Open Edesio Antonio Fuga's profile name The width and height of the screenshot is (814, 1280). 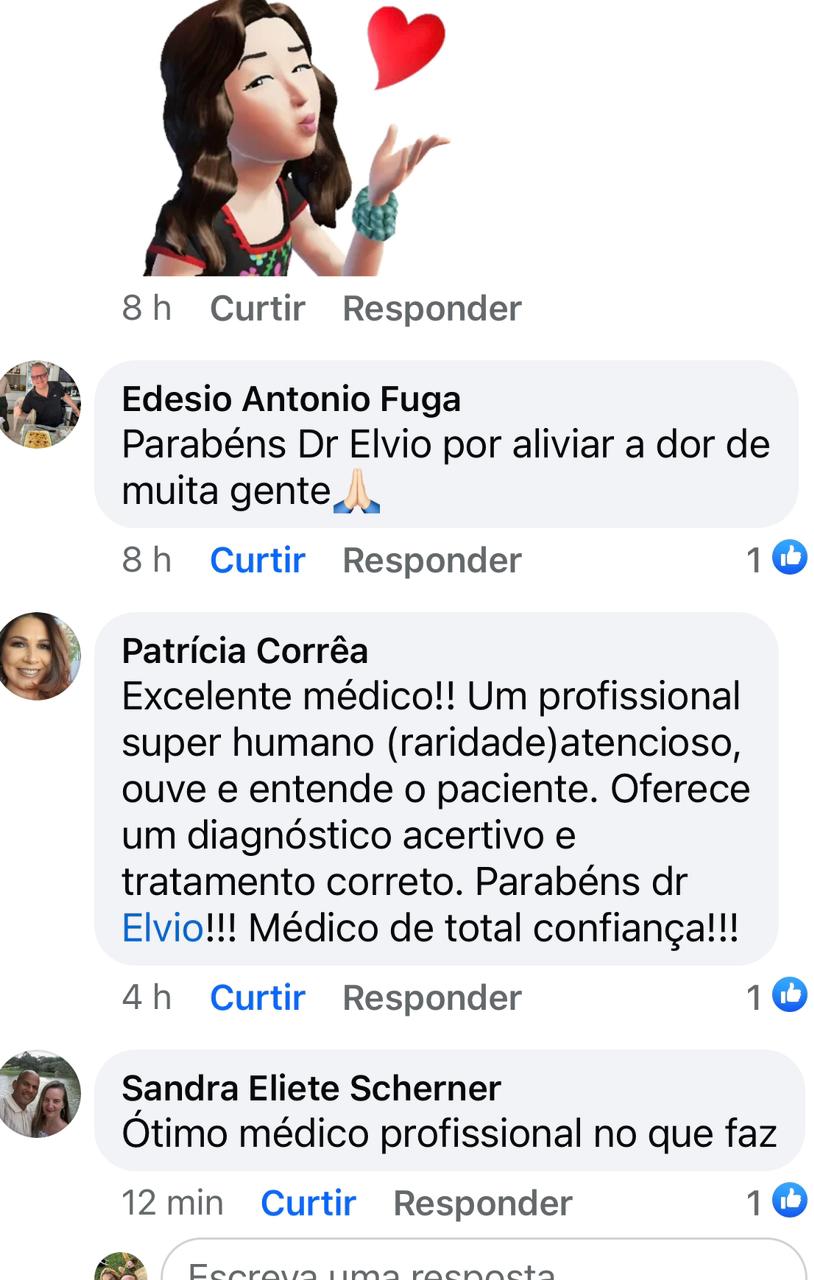(291, 399)
